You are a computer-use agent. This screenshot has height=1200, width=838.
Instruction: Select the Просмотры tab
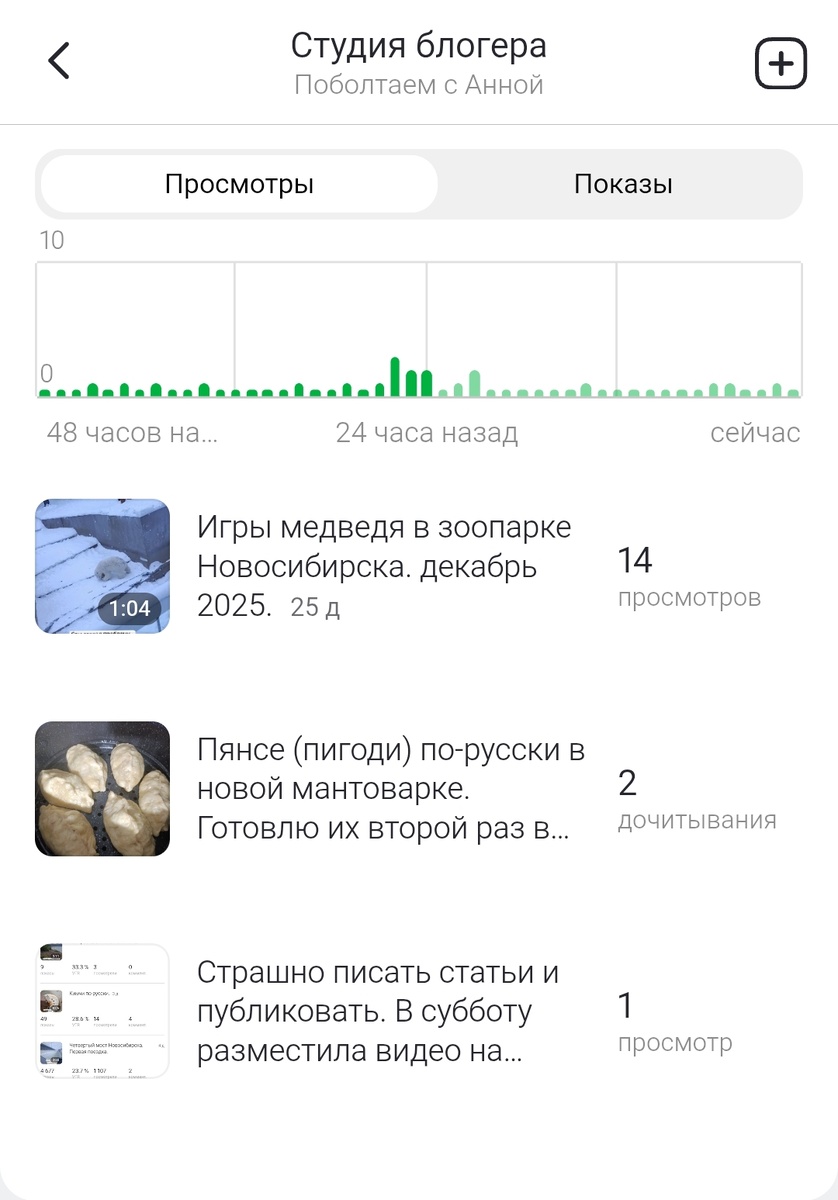click(x=239, y=184)
